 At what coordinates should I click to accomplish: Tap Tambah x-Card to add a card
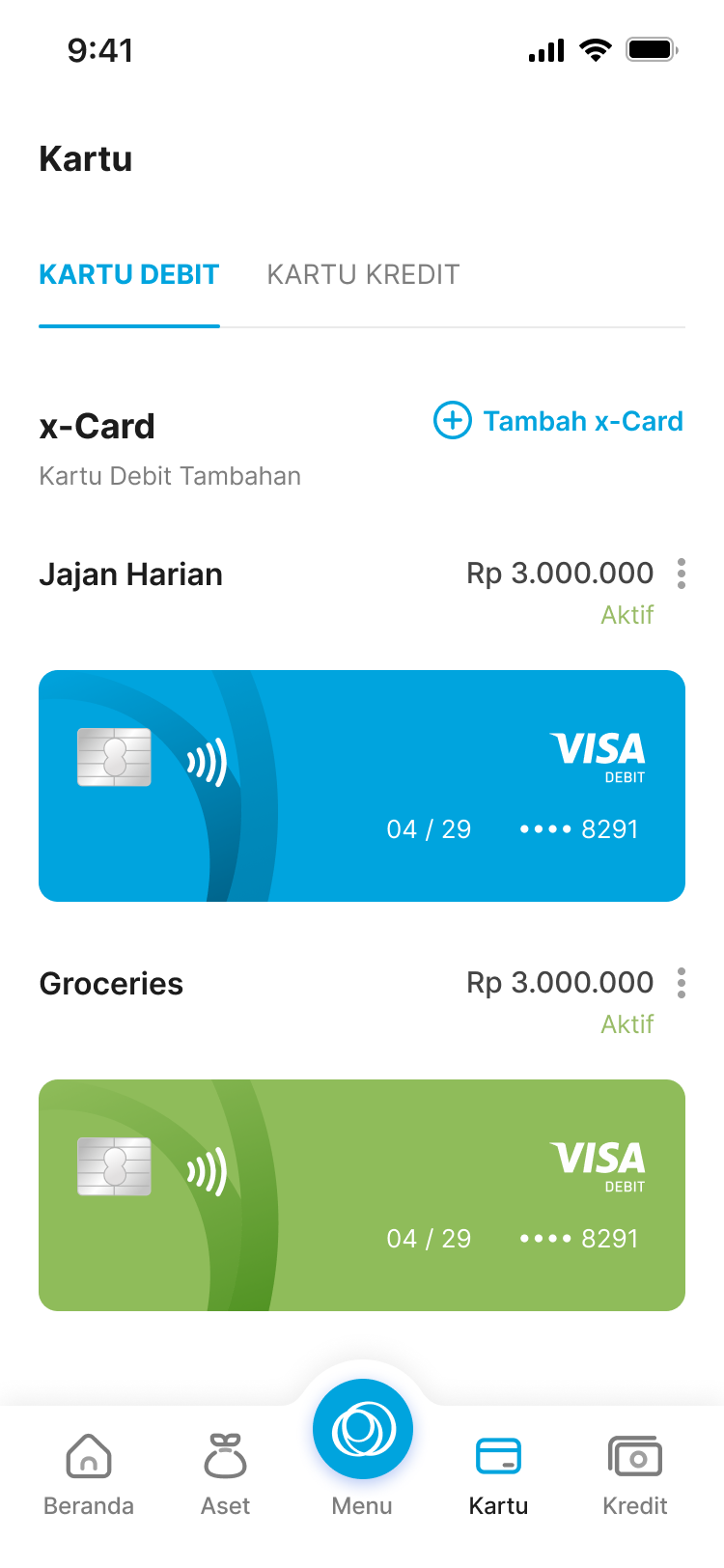click(558, 421)
